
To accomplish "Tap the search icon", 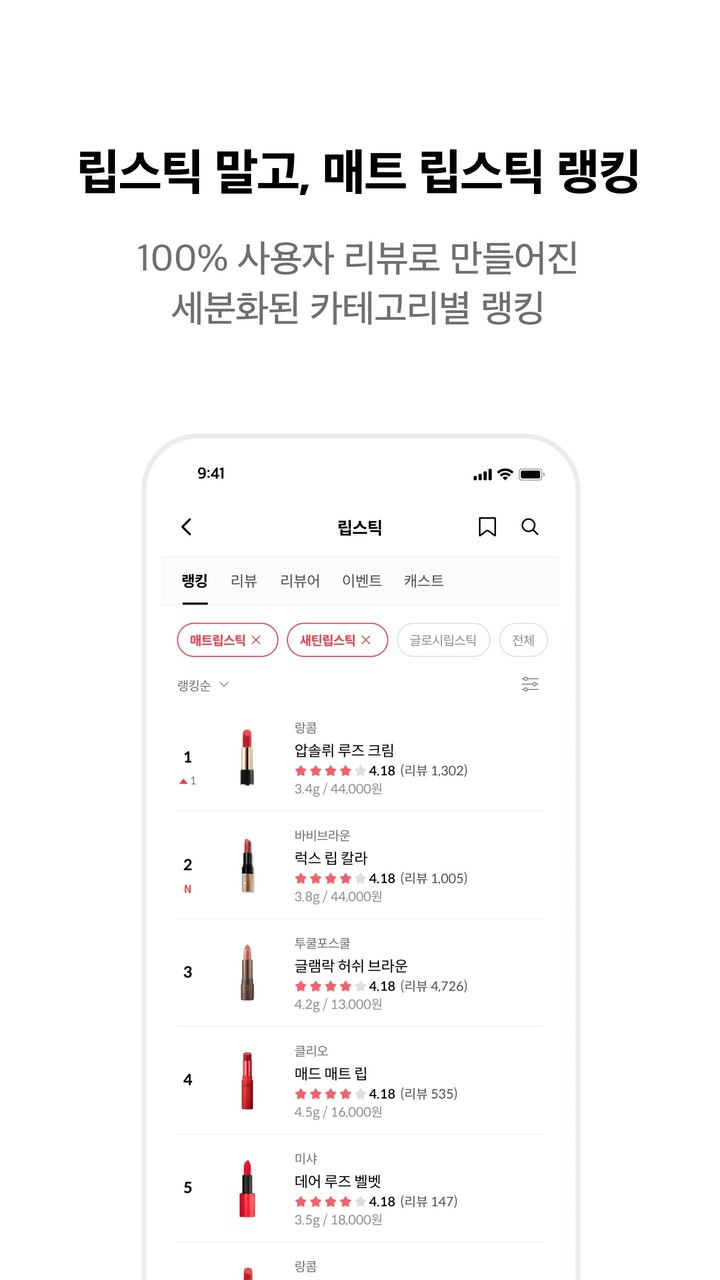I will [x=531, y=527].
